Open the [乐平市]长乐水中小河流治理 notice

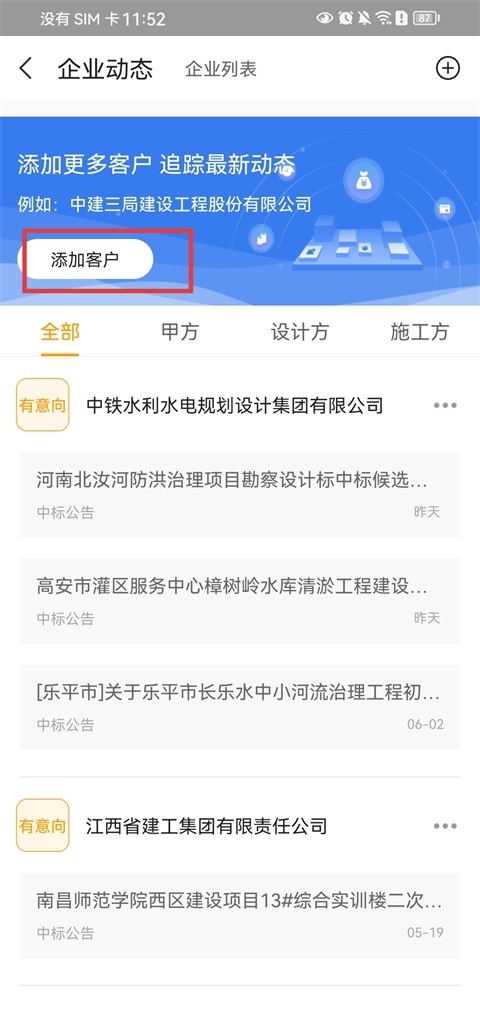pyautogui.click(x=240, y=707)
